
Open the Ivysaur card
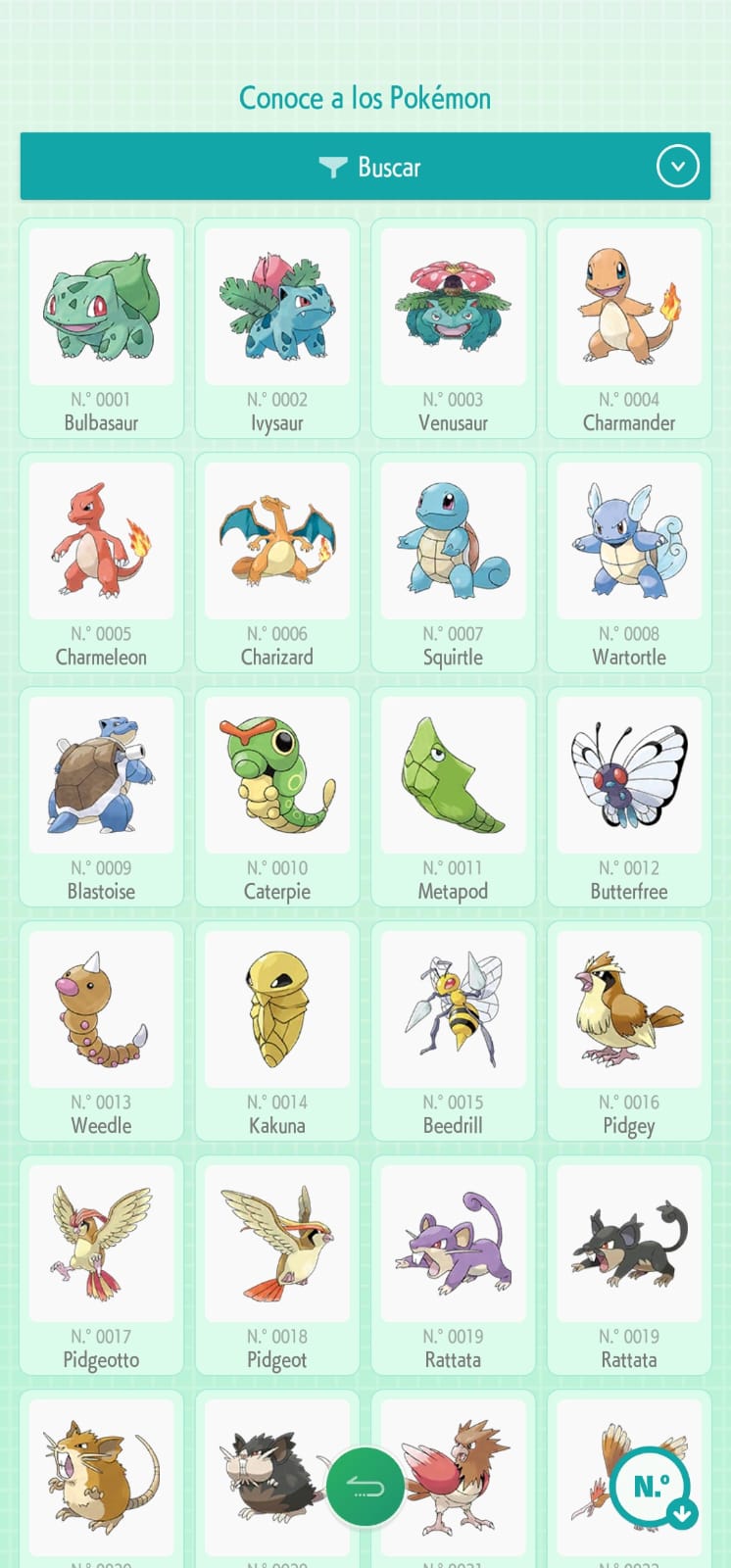point(277,327)
